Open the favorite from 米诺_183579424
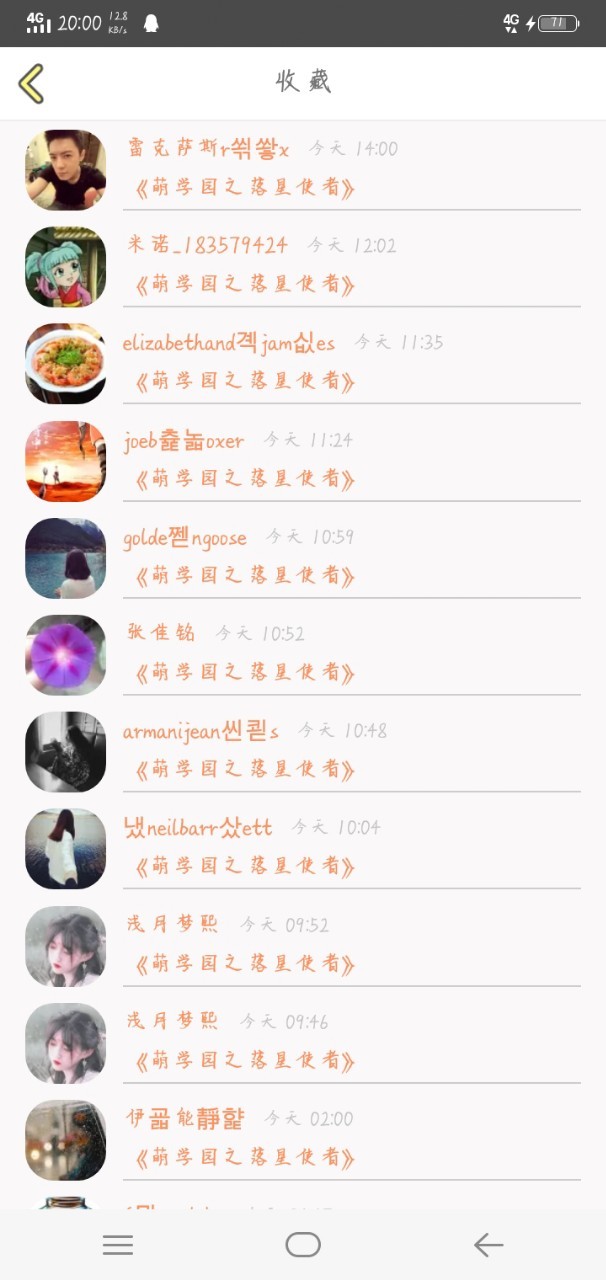The height and width of the screenshot is (1280, 606). (x=300, y=267)
